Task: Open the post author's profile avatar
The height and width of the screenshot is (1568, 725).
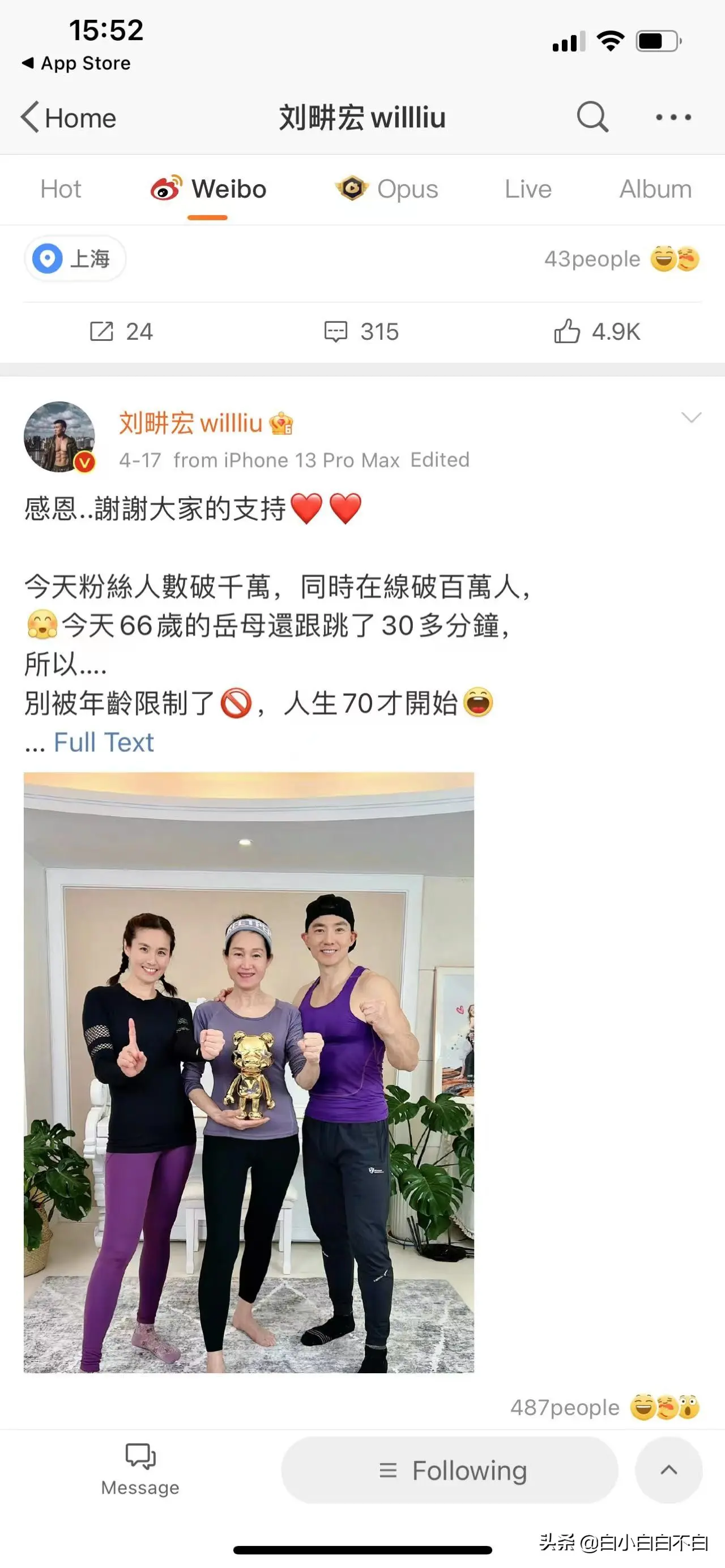Action: pos(59,437)
